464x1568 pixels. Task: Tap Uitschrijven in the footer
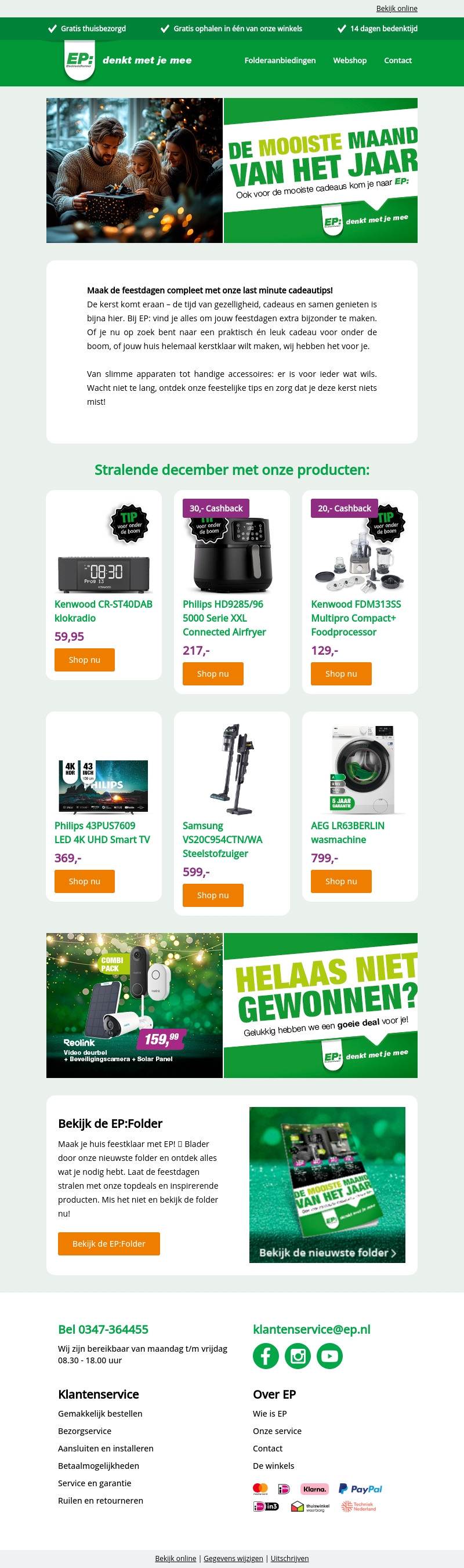(x=289, y=1558)
